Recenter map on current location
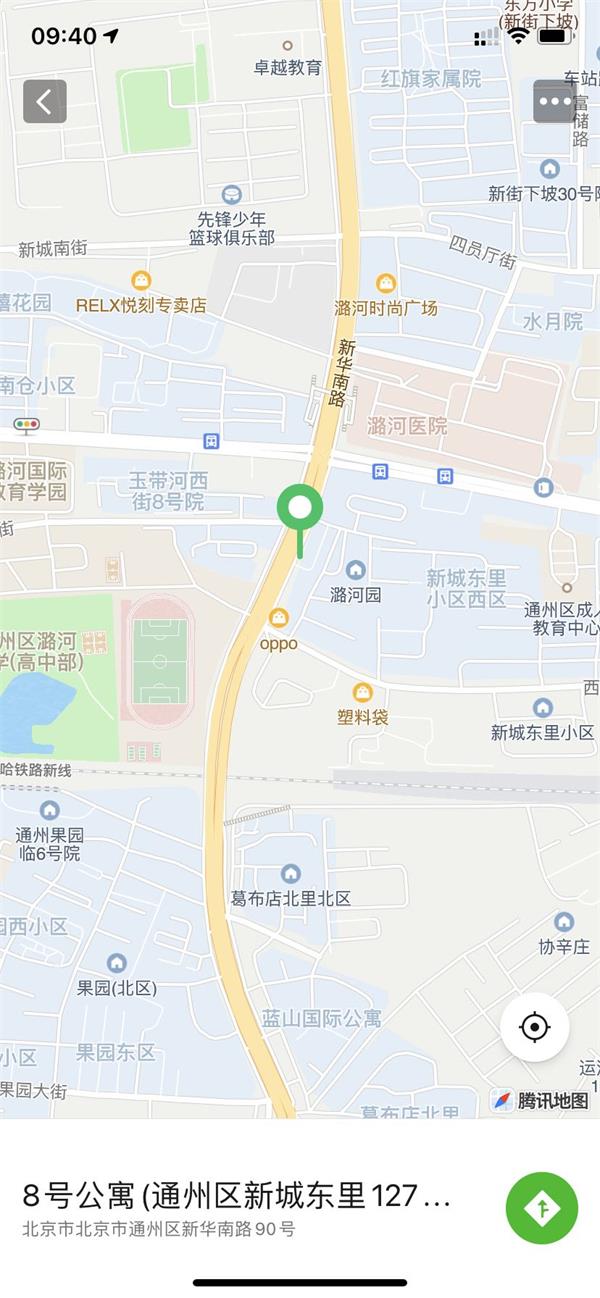 [x=535, y=1027]
